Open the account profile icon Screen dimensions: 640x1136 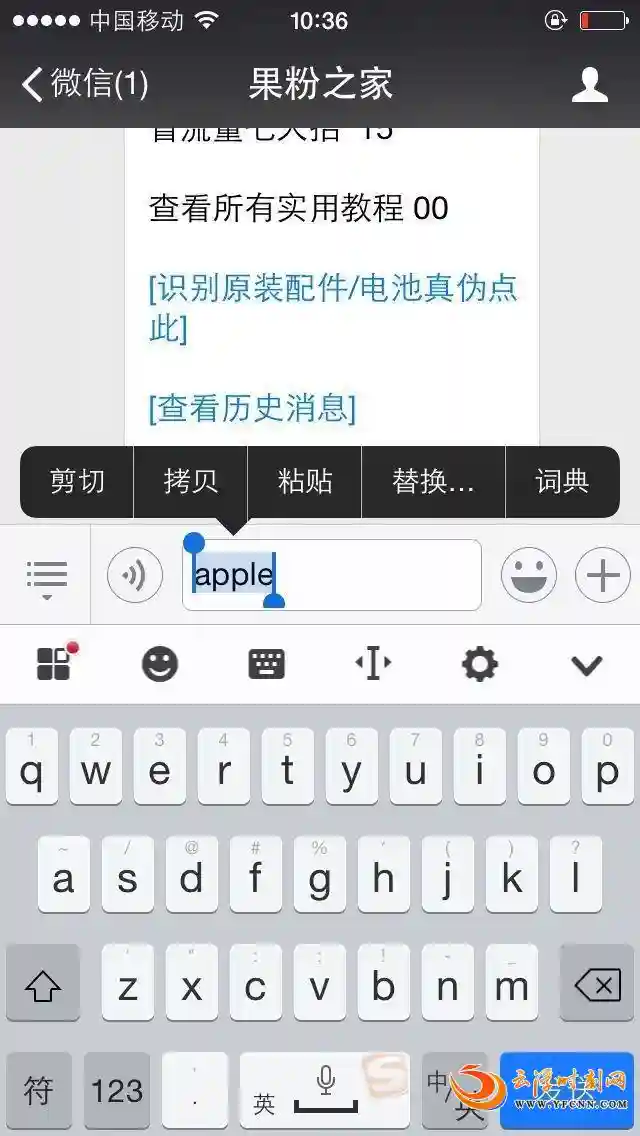point(589,85)
